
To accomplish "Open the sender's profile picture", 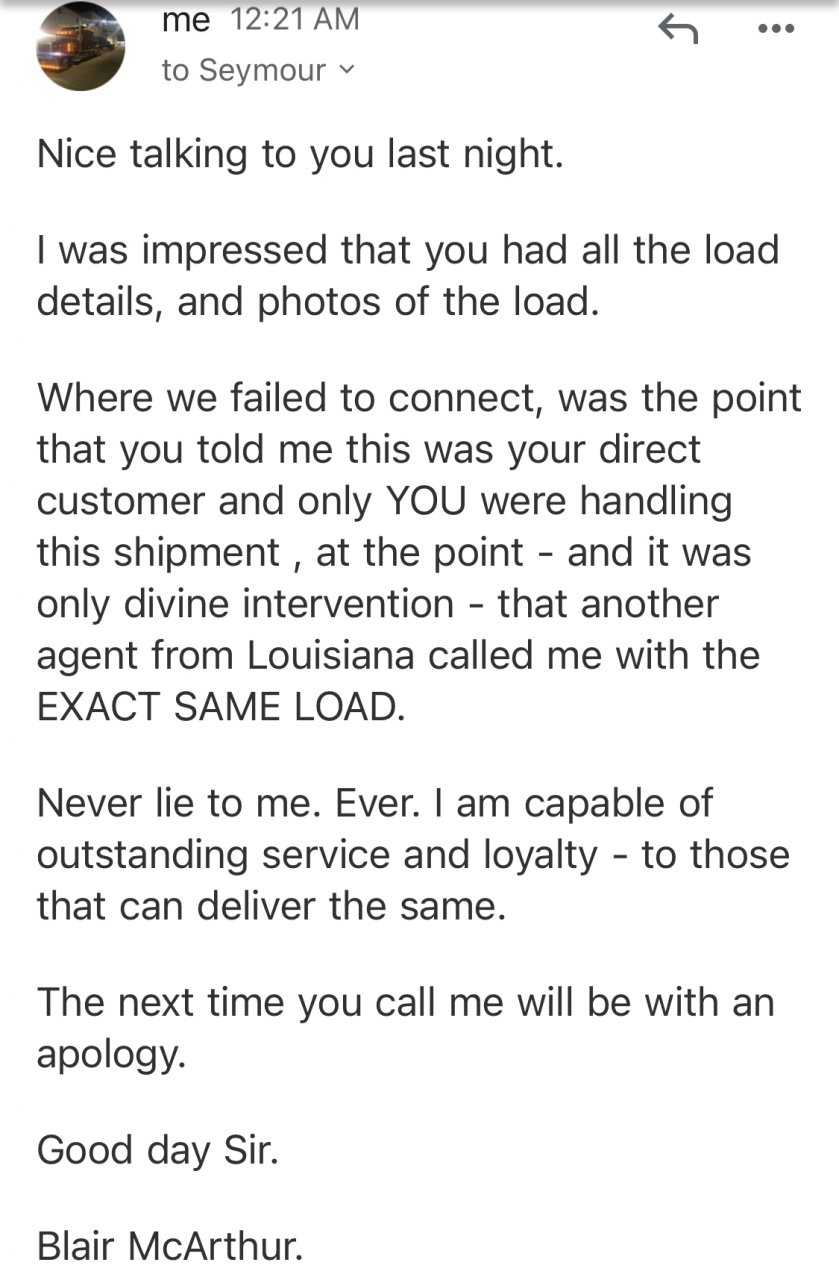I will coord(81,47).
